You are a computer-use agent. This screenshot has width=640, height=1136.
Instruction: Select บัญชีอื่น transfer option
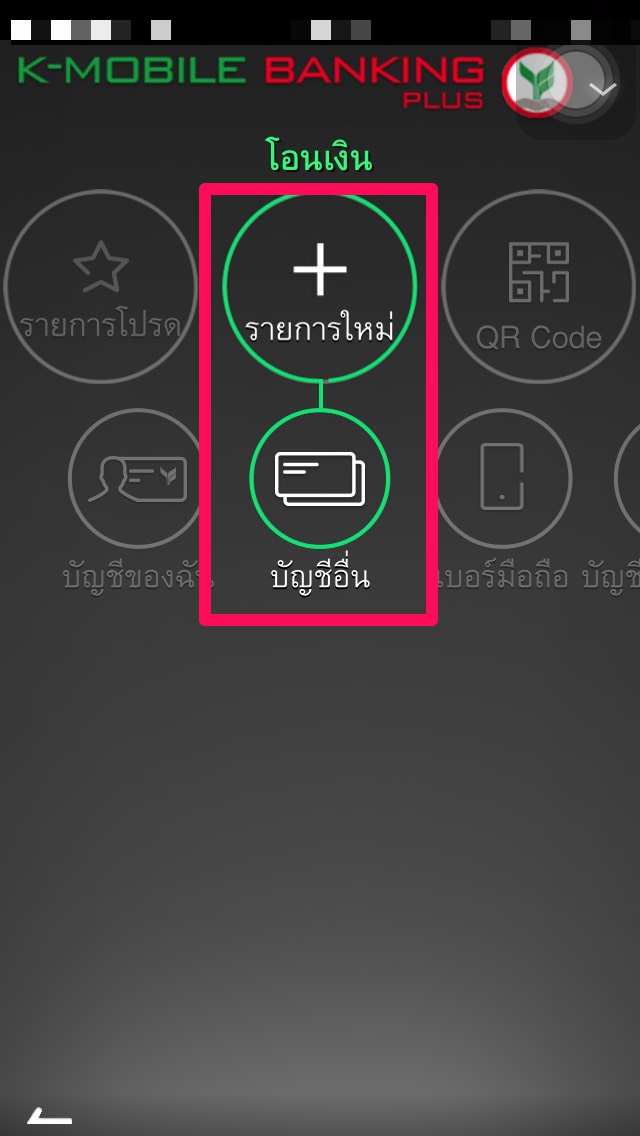(x=319, y=479)
